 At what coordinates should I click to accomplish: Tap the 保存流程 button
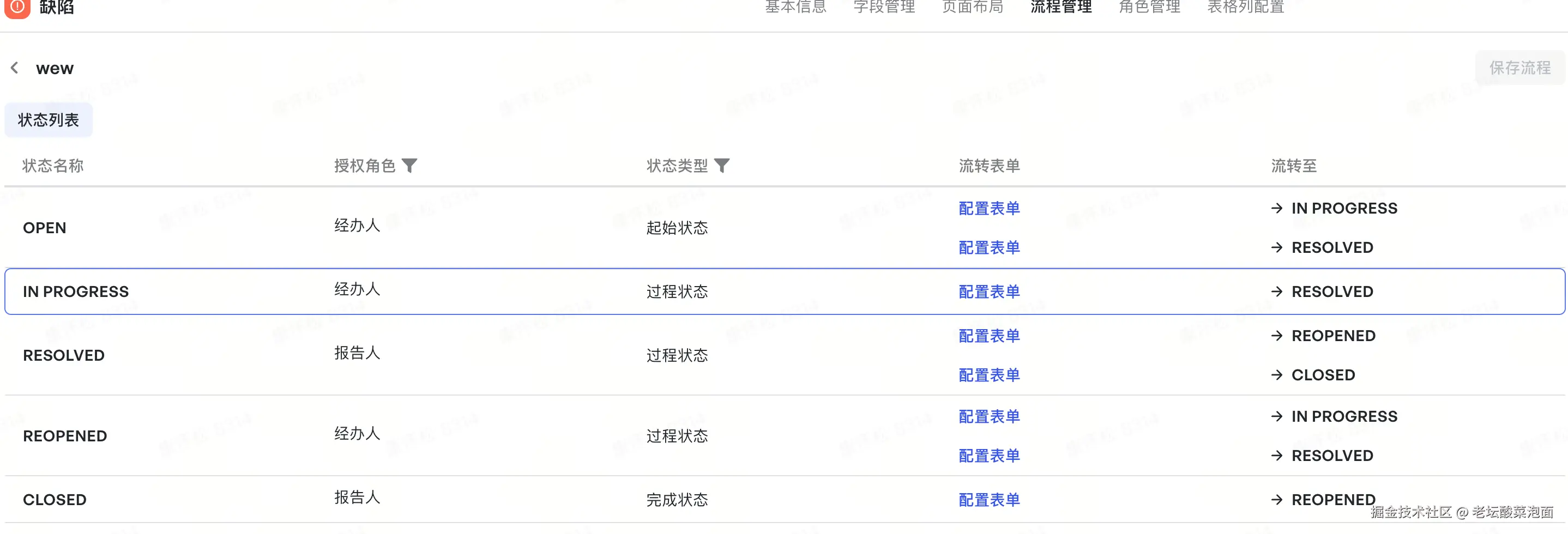(x=1519, y=68)
